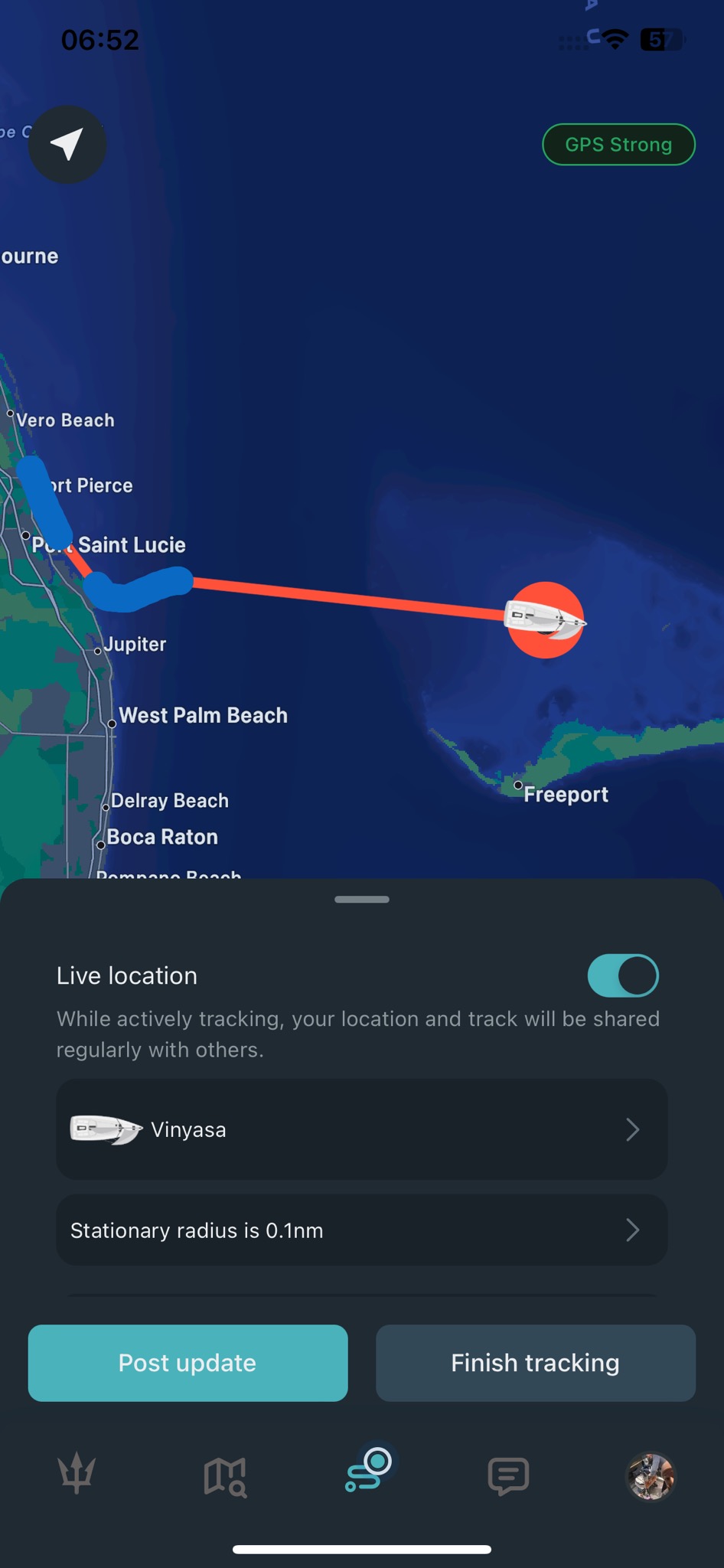Turn off the Live location switch
Screen dimensions: 724x1568
[622, 975]
